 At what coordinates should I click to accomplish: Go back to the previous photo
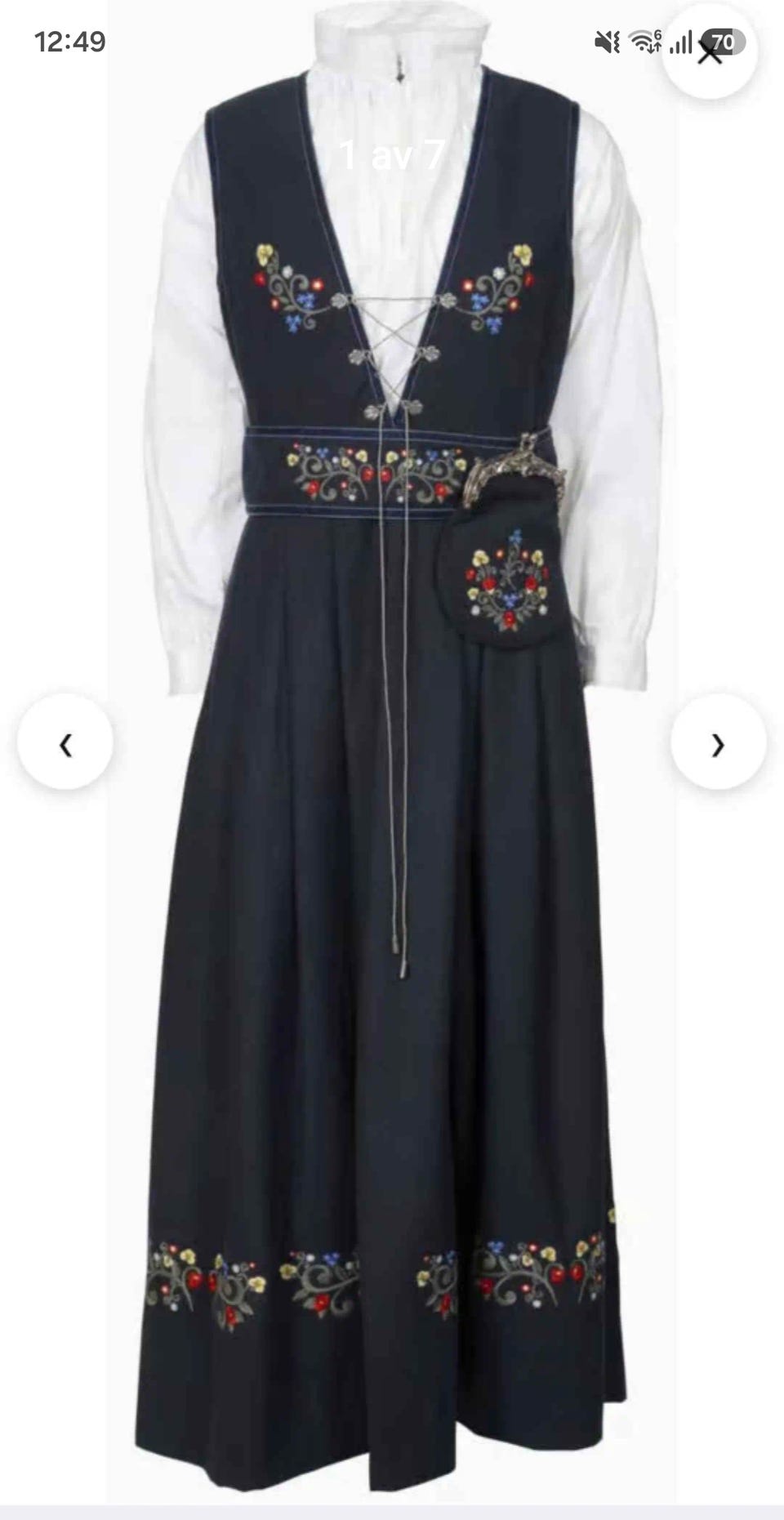point(65,742)
